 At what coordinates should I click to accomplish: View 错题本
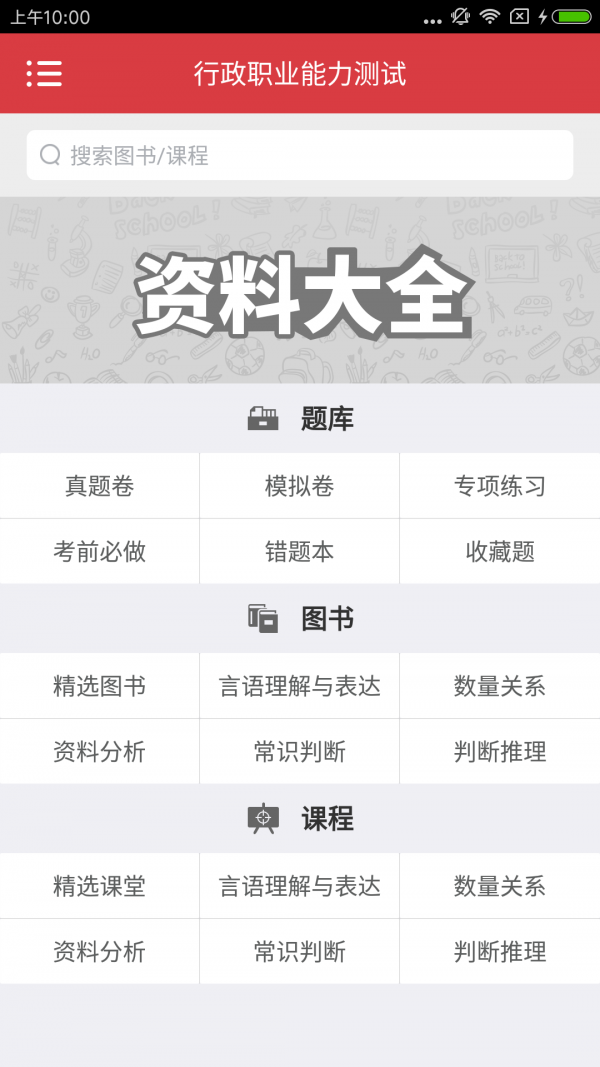299,551
